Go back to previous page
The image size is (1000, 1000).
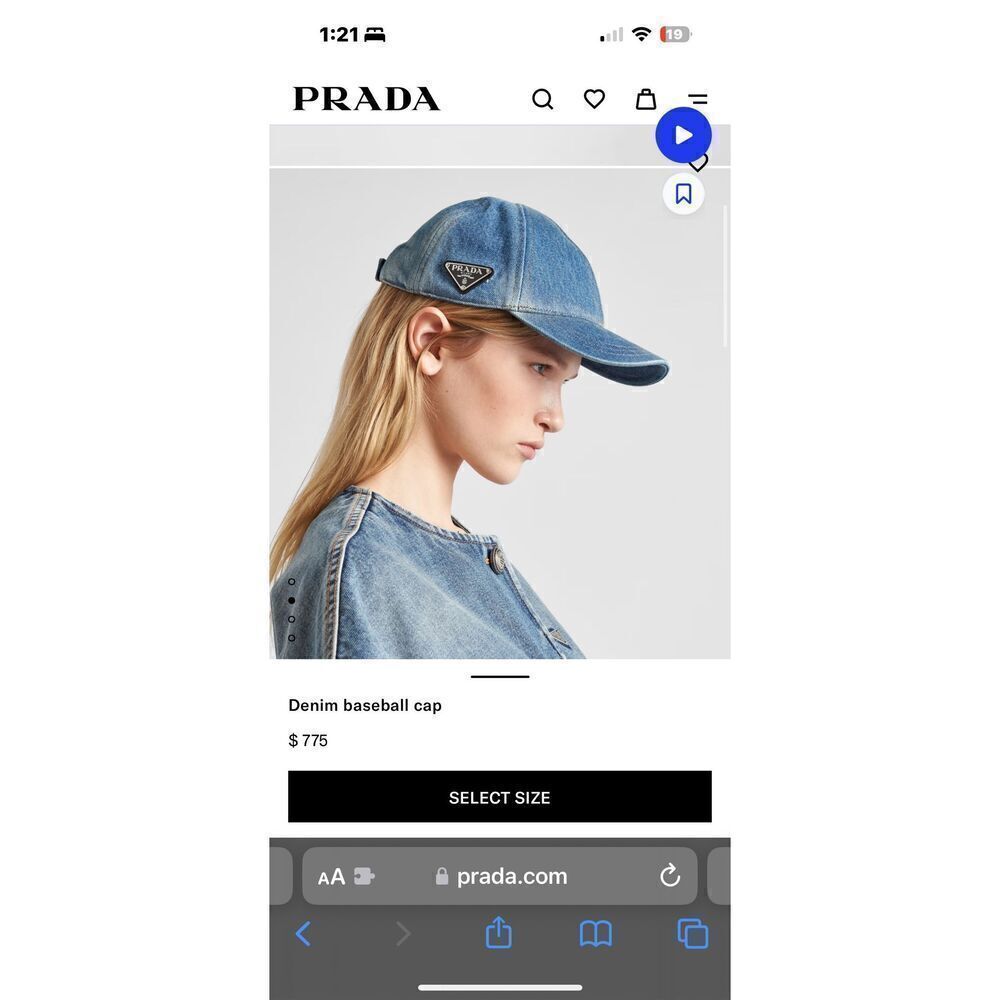303,934
